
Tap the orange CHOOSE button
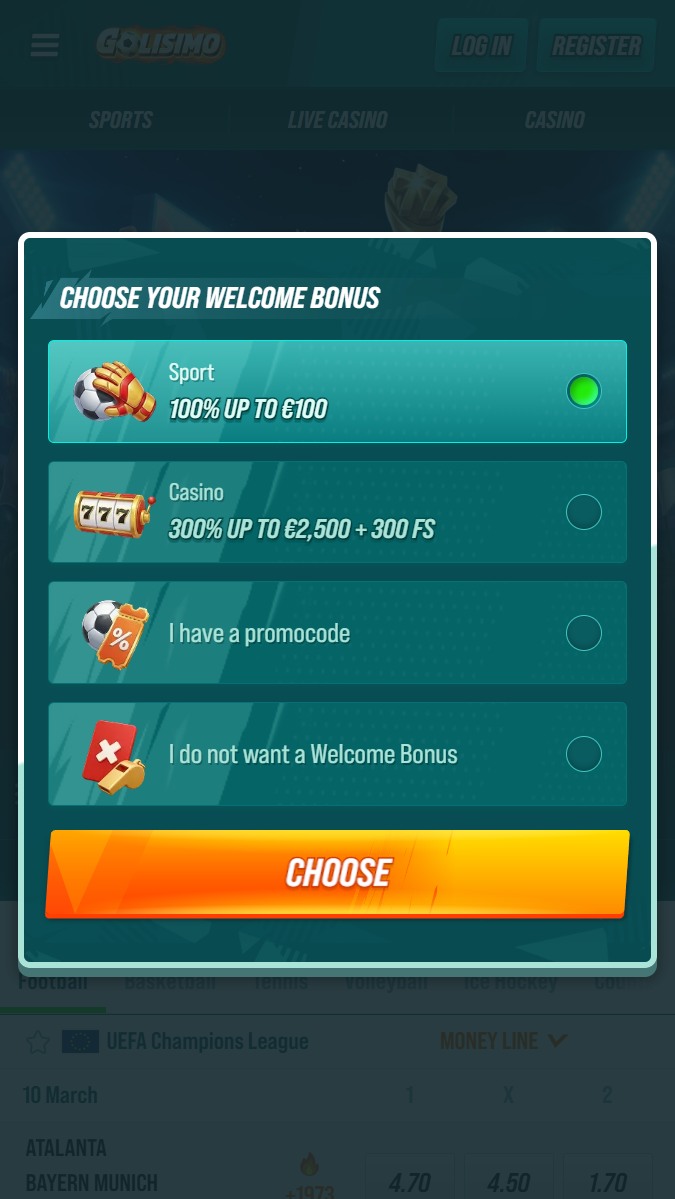tap(337, 873)
